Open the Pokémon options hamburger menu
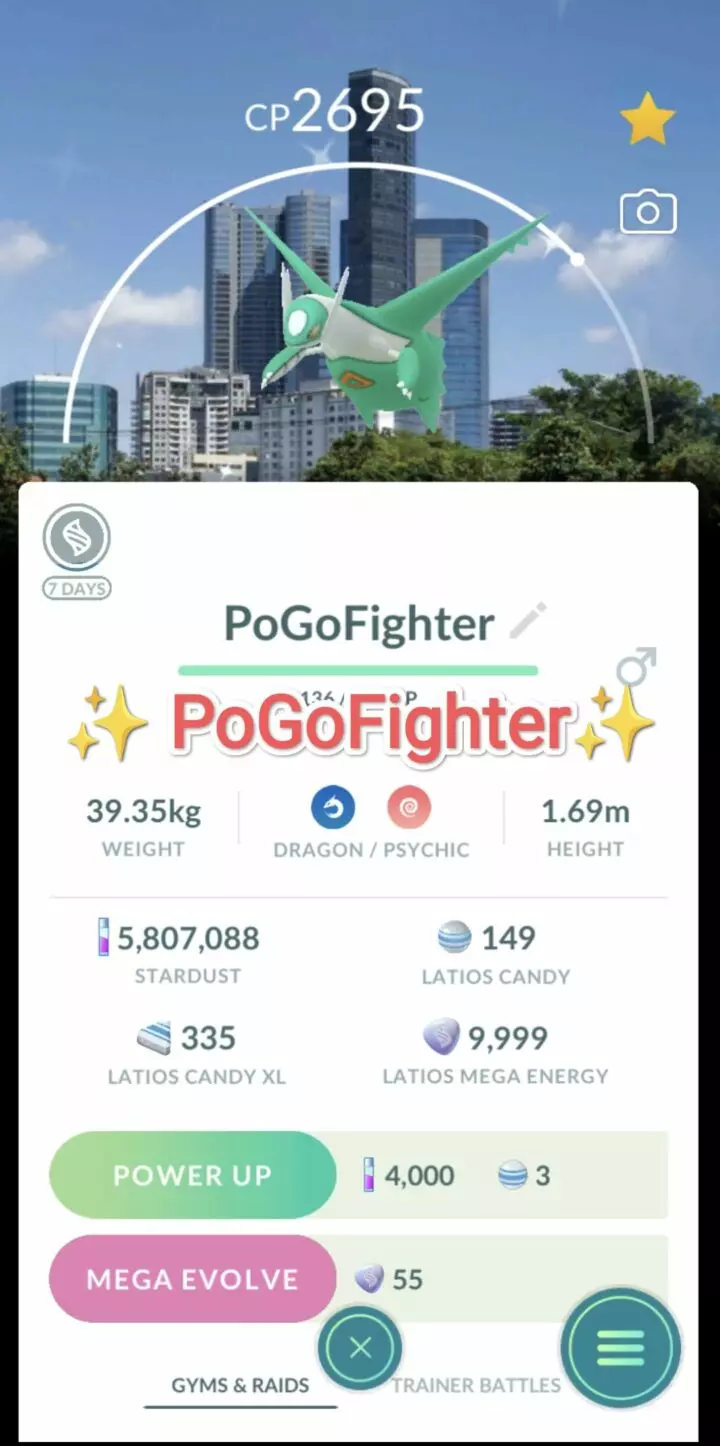 point(621,1348)
